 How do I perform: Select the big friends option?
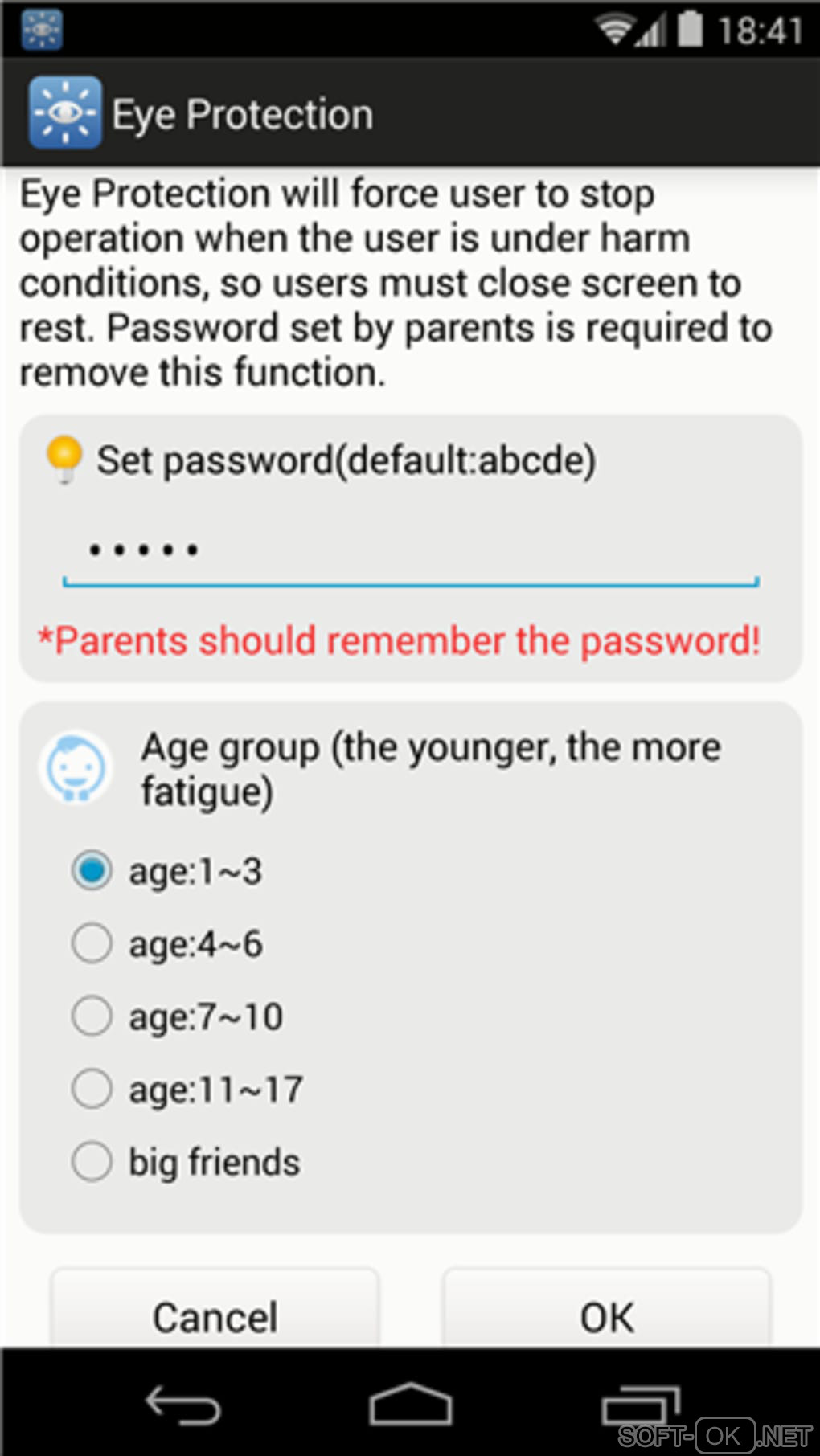pos(92,1162)
